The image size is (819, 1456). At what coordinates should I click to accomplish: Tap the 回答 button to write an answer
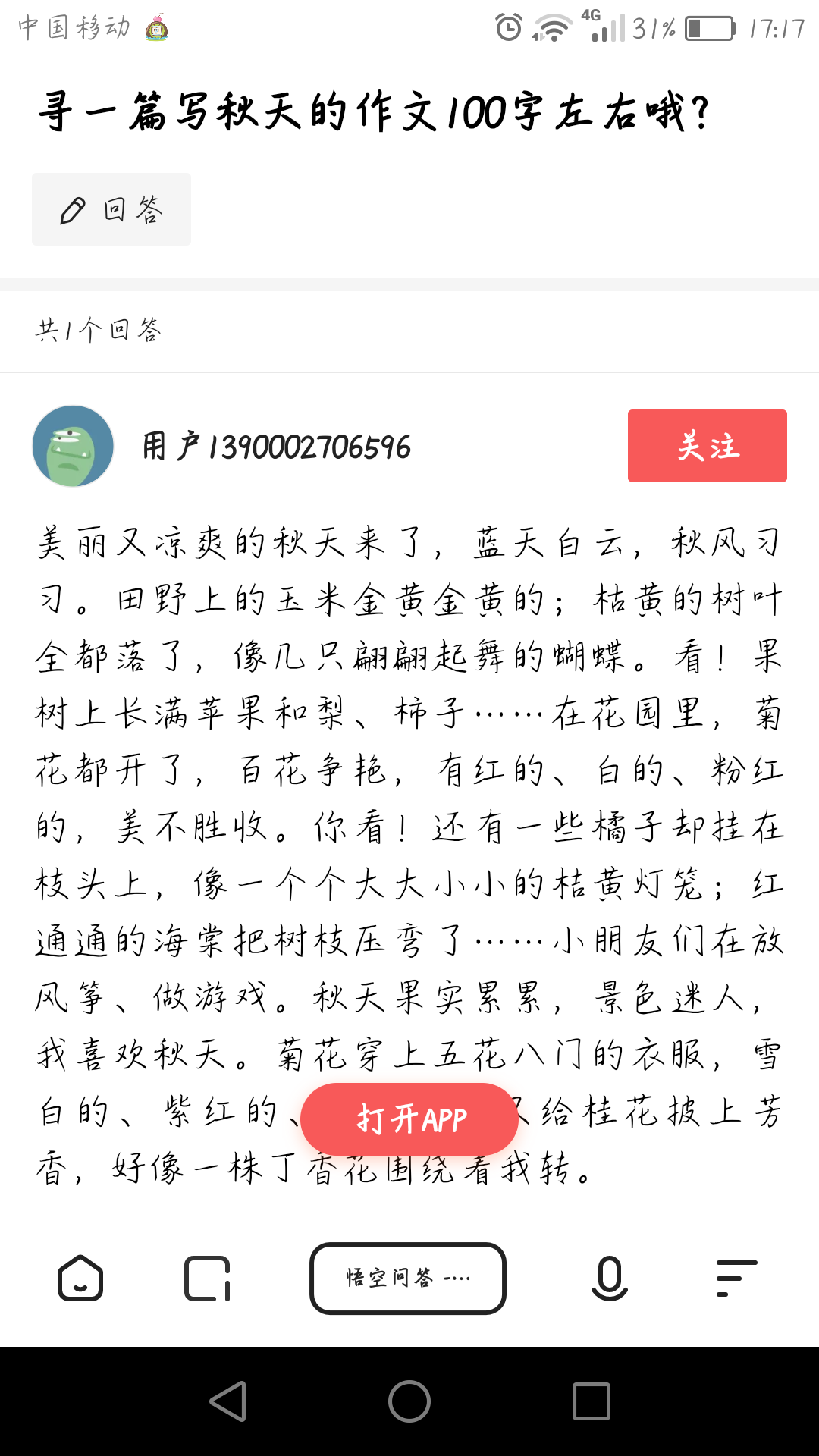pos(111,209)
